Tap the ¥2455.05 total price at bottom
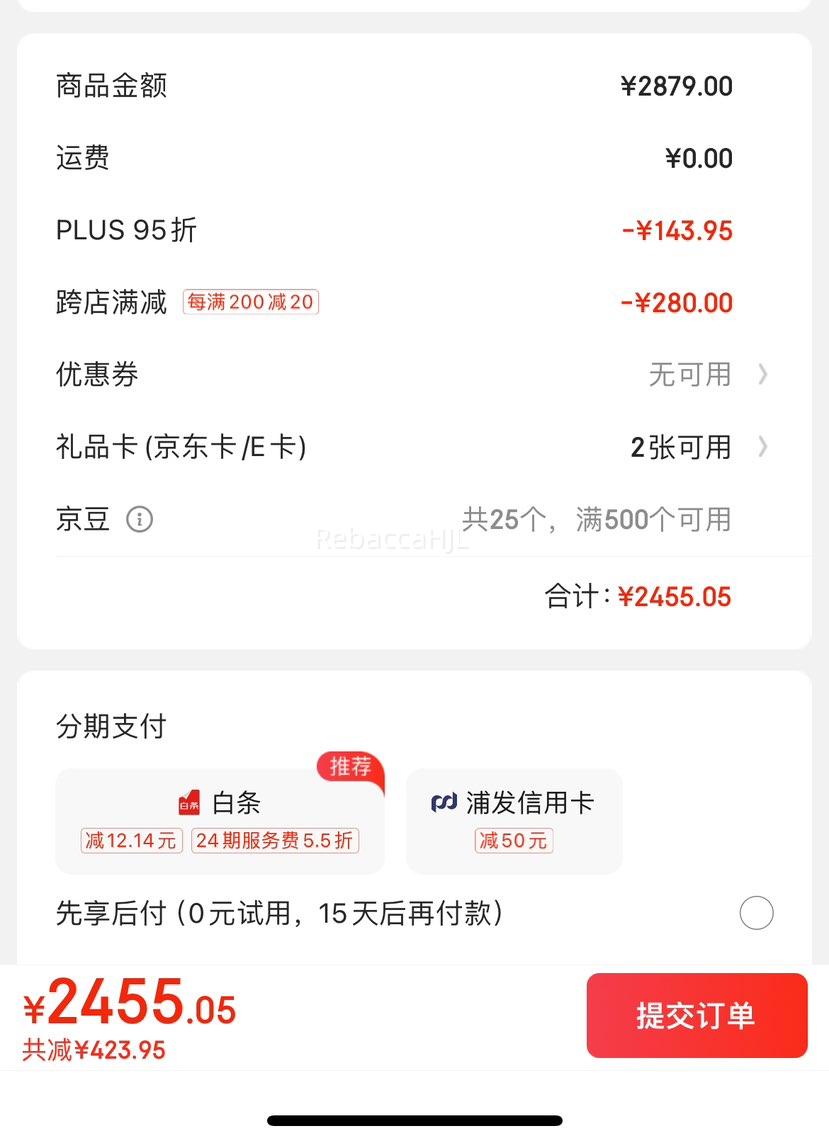Image resolution: width=829 pixels, height=1143 pixels. click(x=128, y=1008)
